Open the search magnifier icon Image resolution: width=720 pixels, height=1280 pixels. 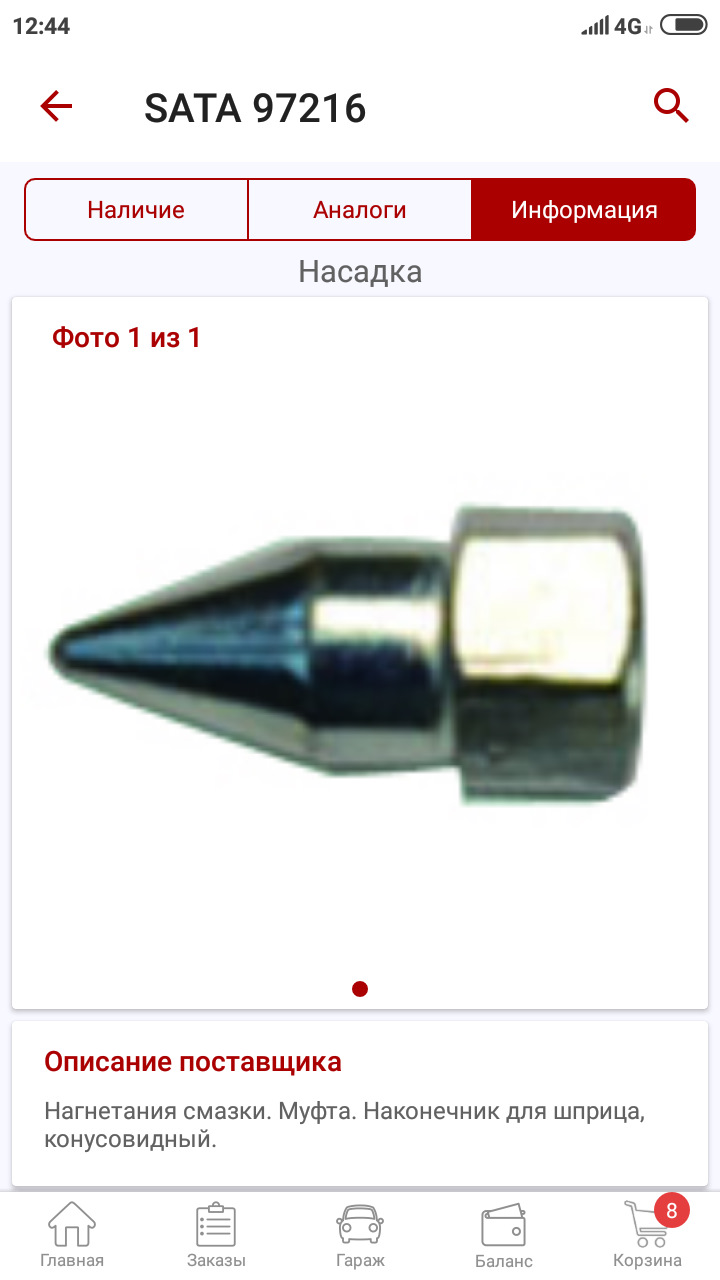pos(671,105)
